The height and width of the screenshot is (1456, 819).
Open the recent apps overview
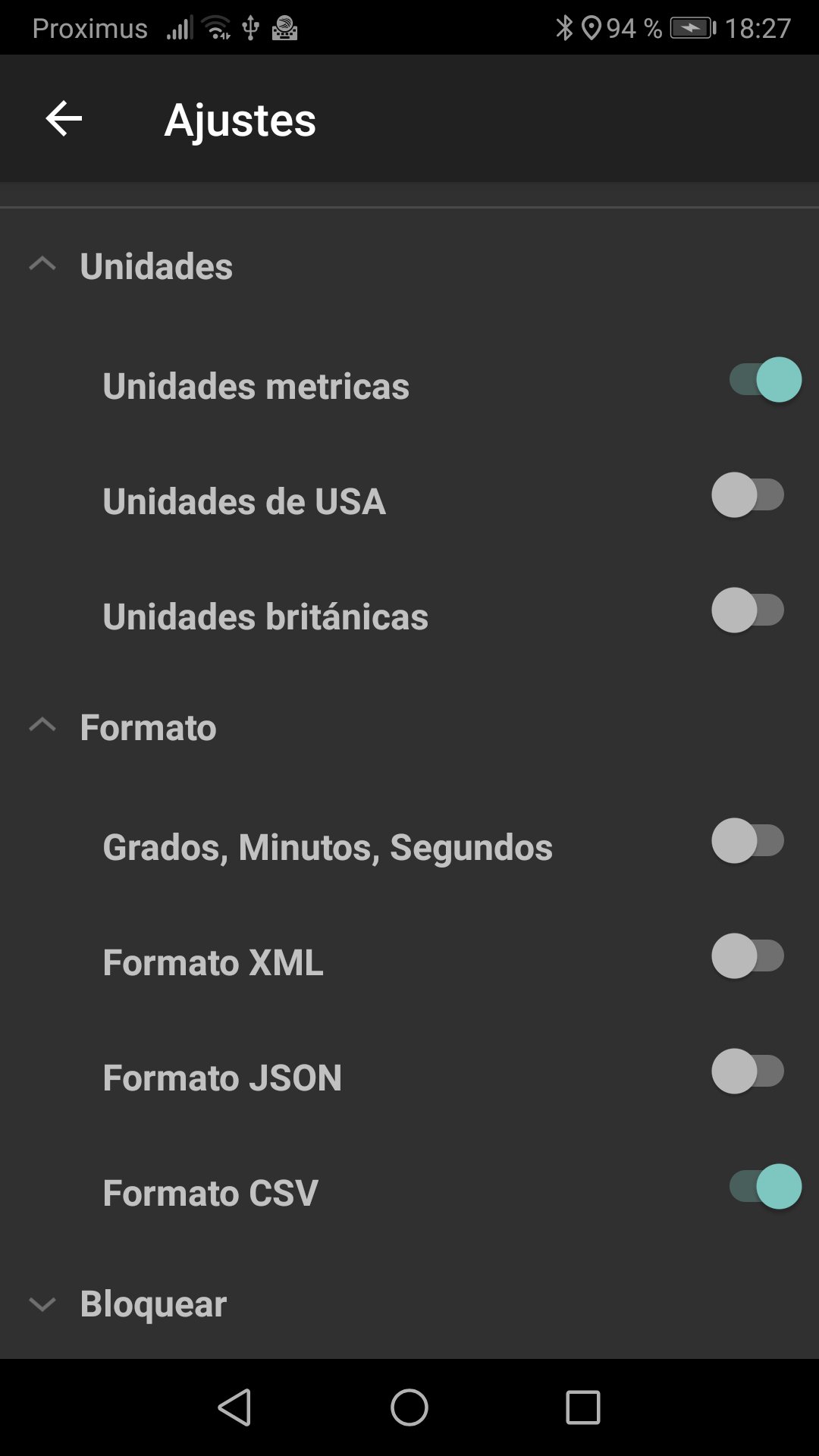(x=582, y=1408)
